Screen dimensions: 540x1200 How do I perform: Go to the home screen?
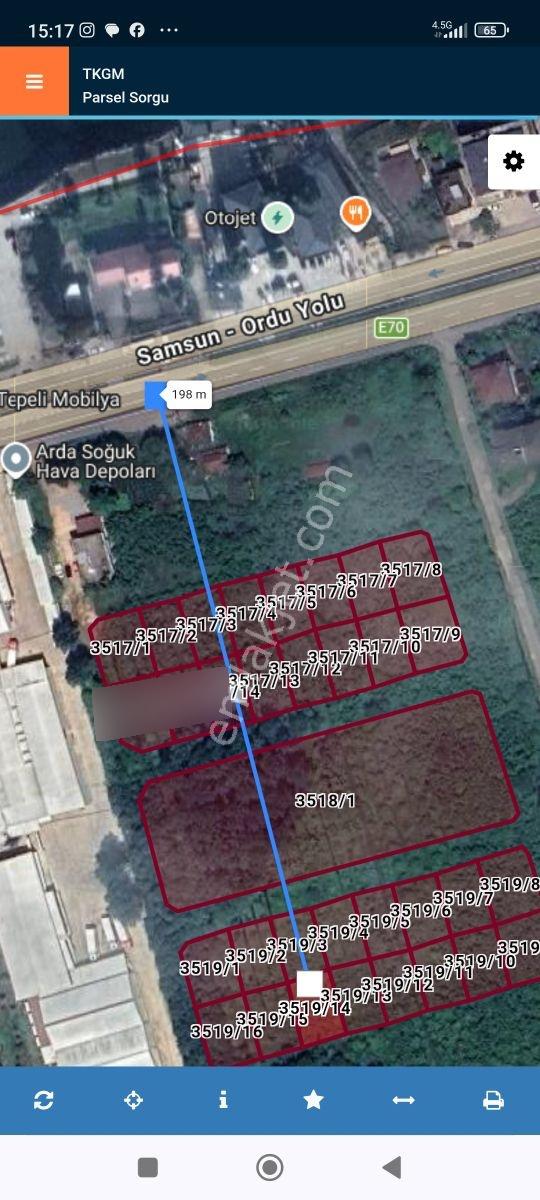269,1167
